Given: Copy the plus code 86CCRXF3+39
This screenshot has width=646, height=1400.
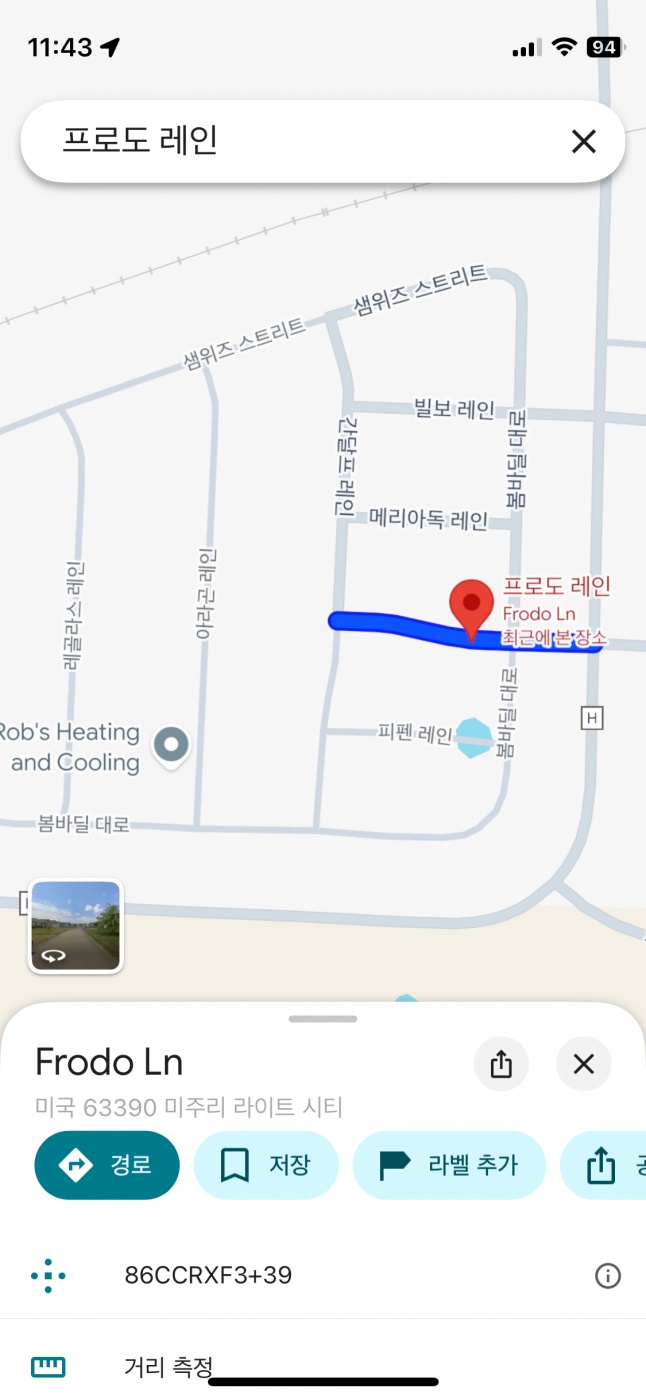Looking at the screenshot, I should point(208,1275).
